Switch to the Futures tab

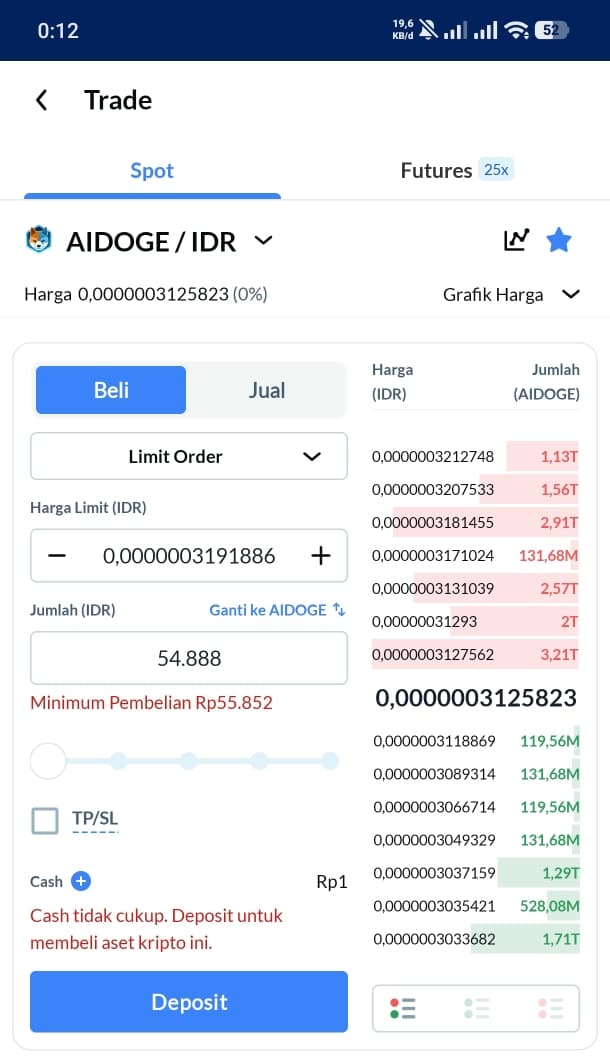click(x=456, y=170)
